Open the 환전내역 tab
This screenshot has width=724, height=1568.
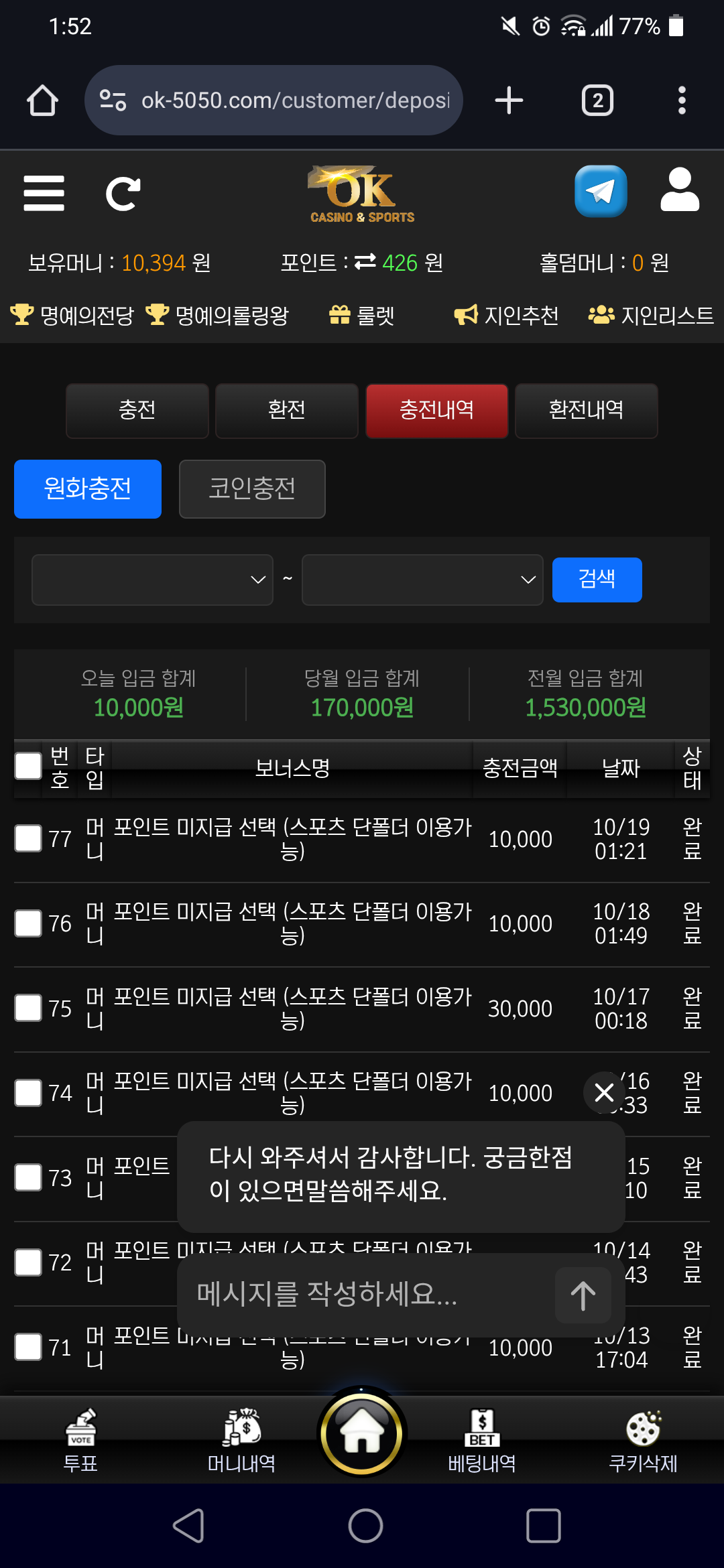pos(586,410)
